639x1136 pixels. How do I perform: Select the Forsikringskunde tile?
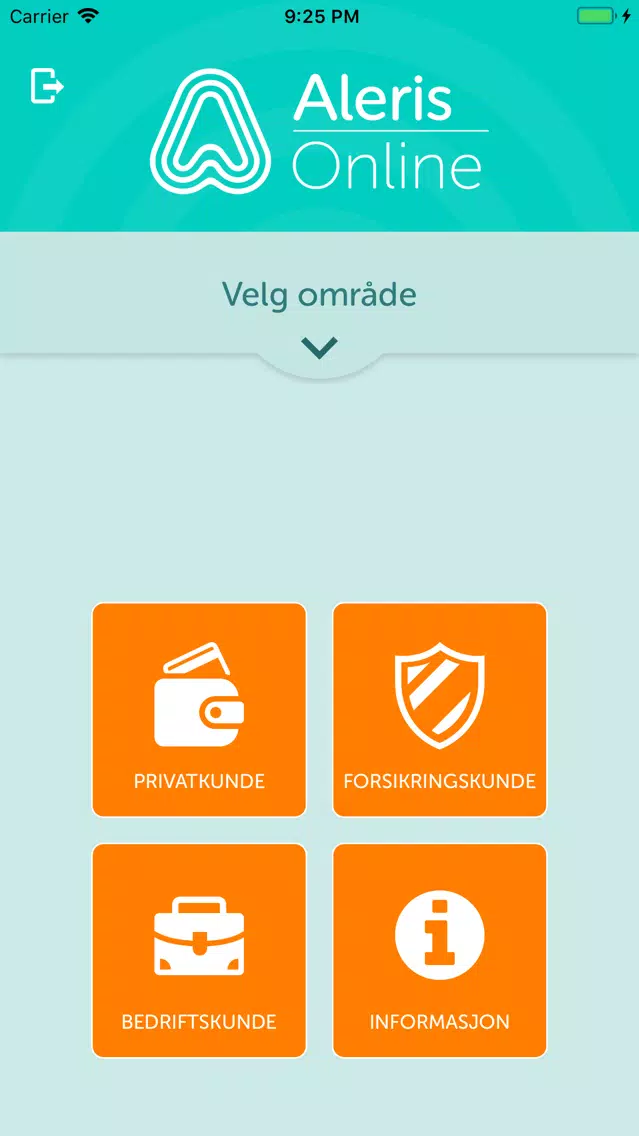tap(440, 710)
